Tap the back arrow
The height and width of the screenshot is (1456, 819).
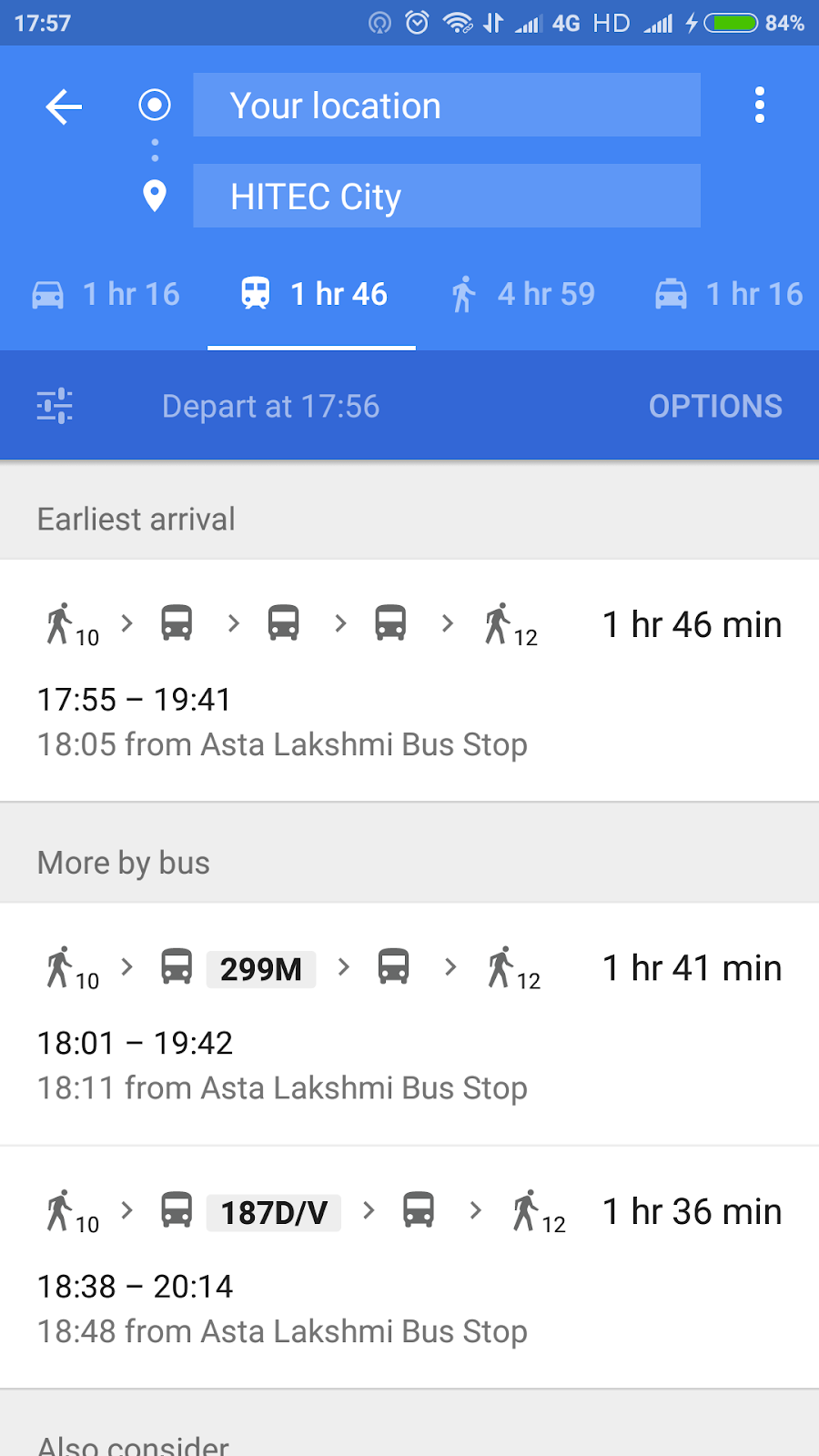62,106
